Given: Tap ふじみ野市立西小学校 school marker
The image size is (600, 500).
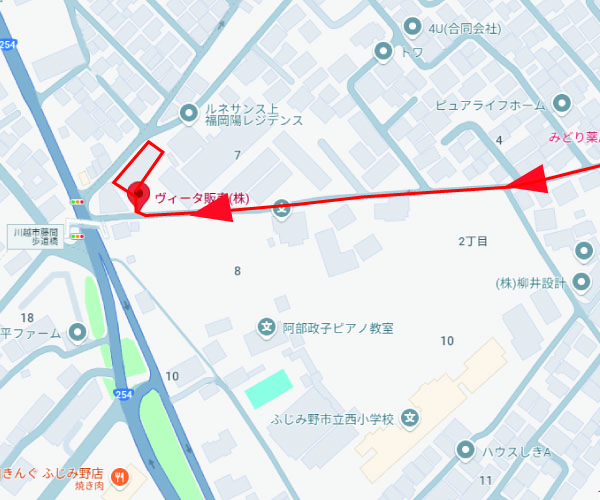Looking at the screenshot, I should [x=411, y=418].
